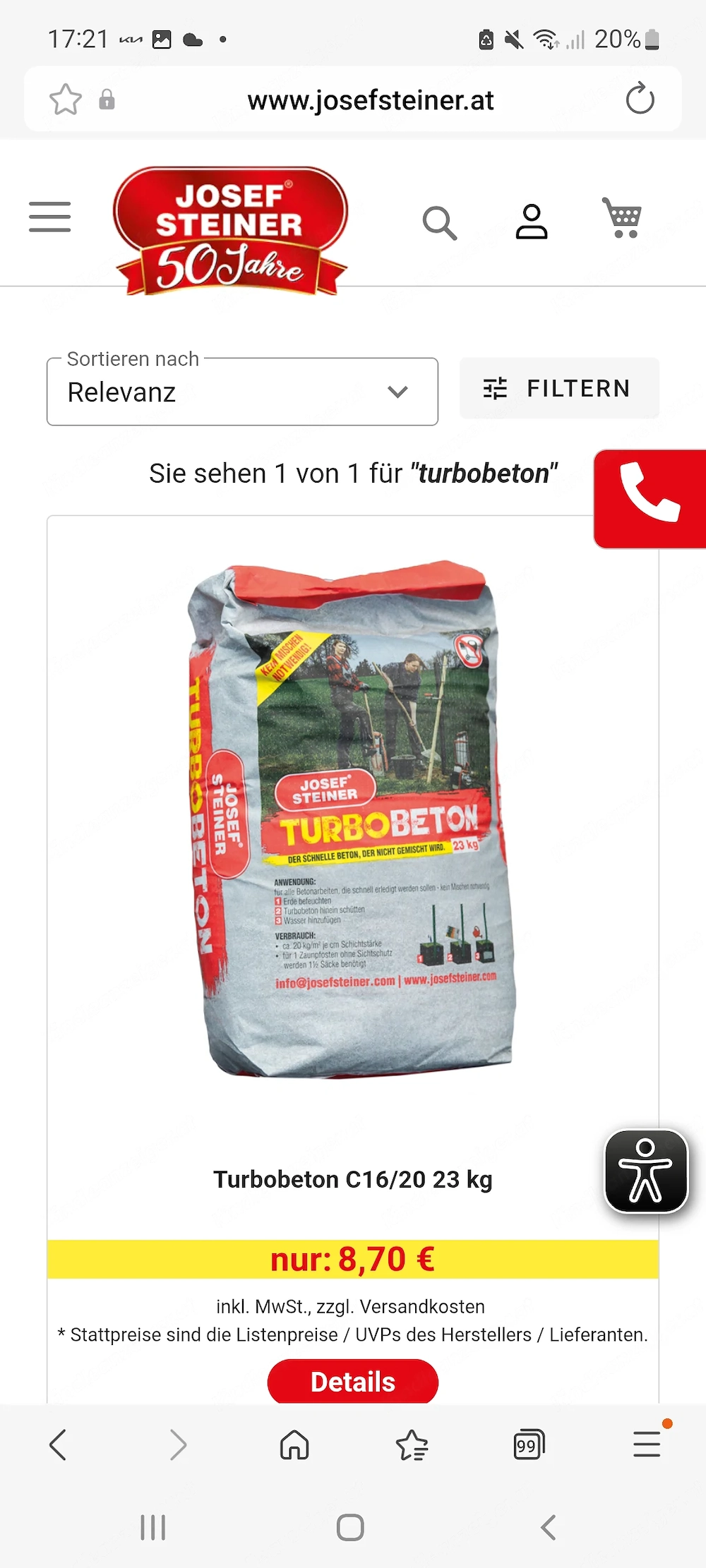Image resolution: width=706 pixels, height=1568 pixels.
Task: Open the user account page
Action: pyautogui.click(x=533, y=220)
